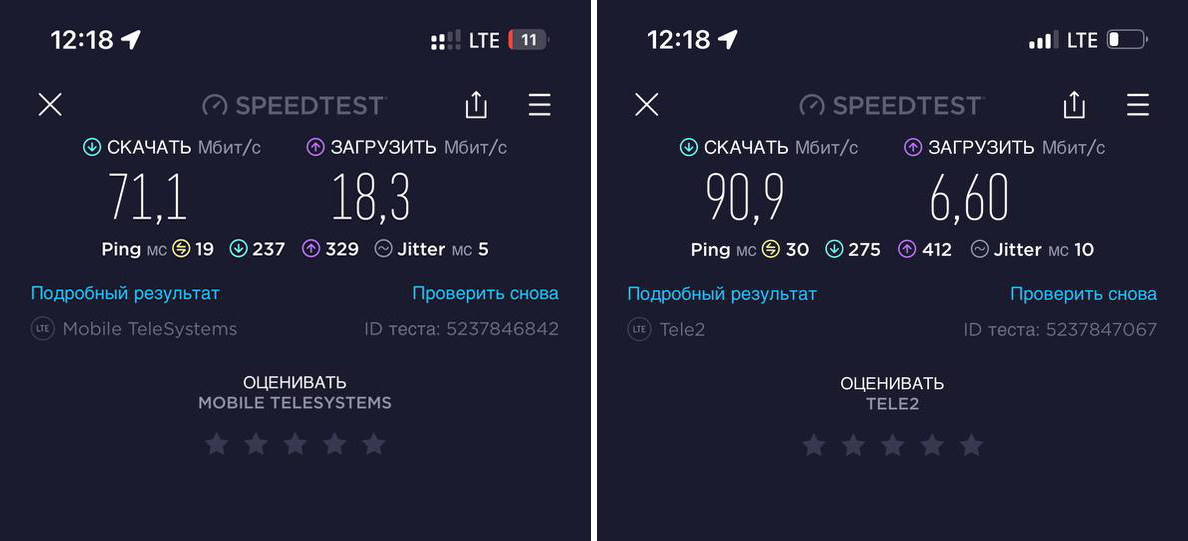
Task: Close the Tele2 test result
Action: pyautogui.click(x=647, y=104)
